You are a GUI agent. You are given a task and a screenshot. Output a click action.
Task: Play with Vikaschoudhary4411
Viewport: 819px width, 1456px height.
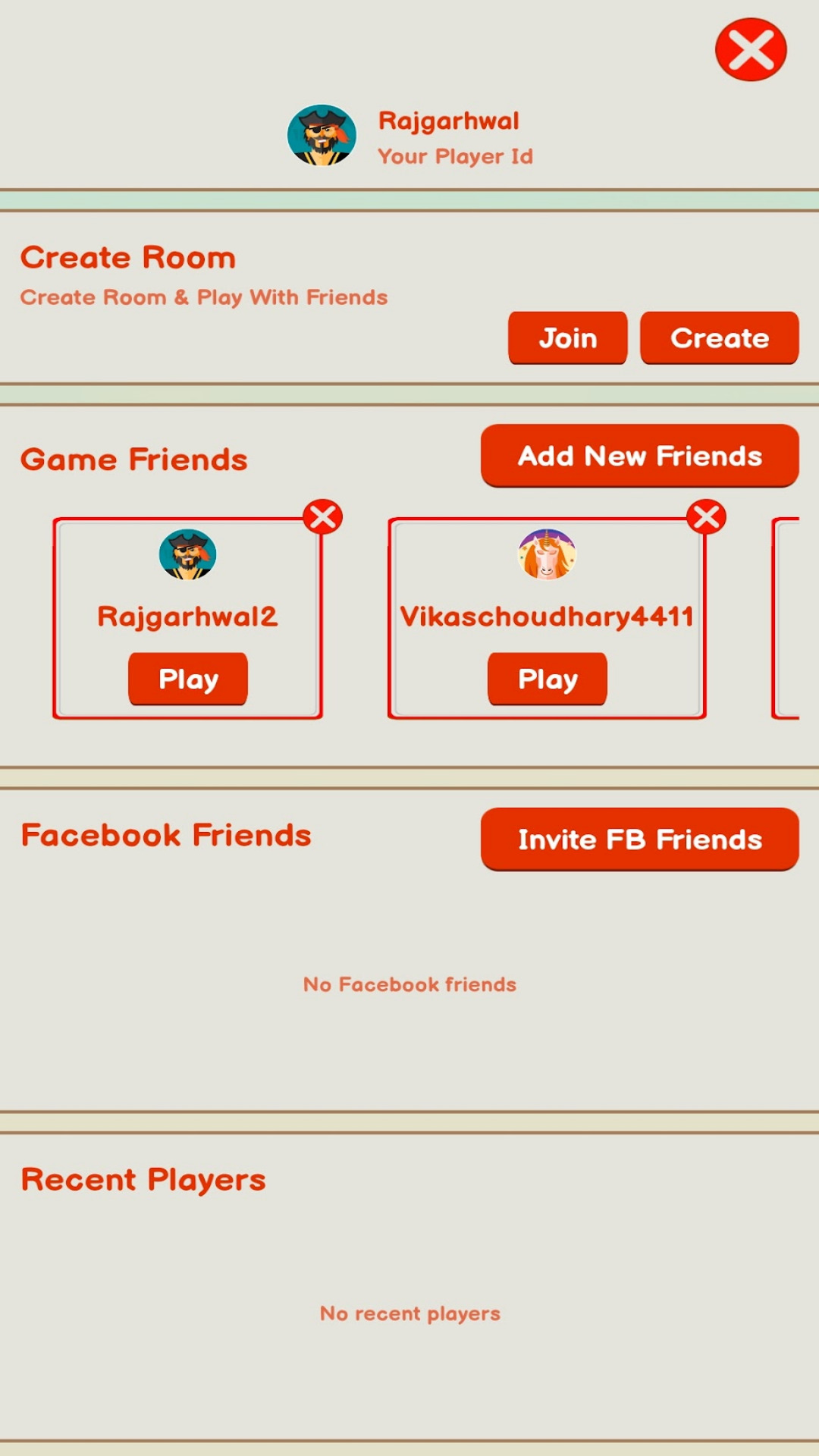548,679
